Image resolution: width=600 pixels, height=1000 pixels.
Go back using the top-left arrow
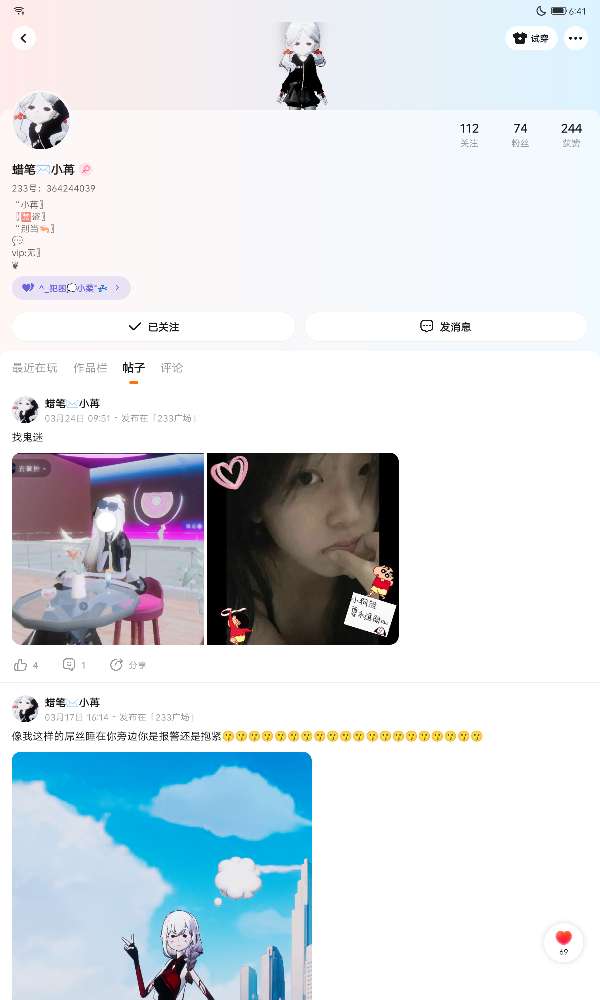(24, 38)
